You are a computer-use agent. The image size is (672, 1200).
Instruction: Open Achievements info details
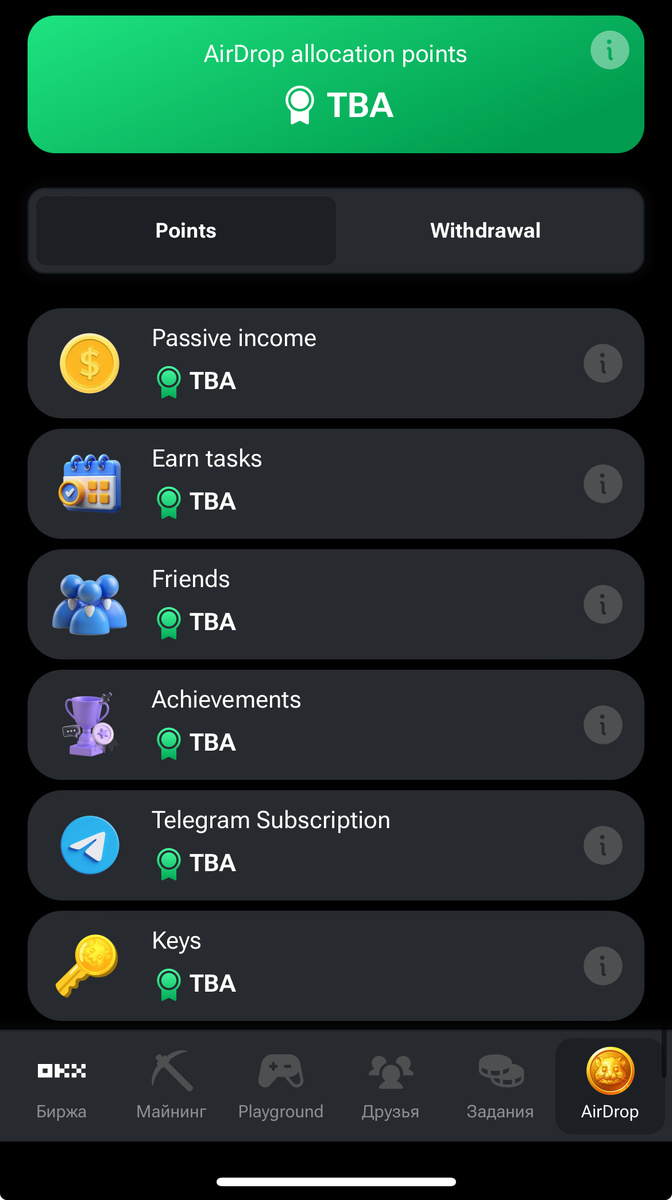(602, 725)
